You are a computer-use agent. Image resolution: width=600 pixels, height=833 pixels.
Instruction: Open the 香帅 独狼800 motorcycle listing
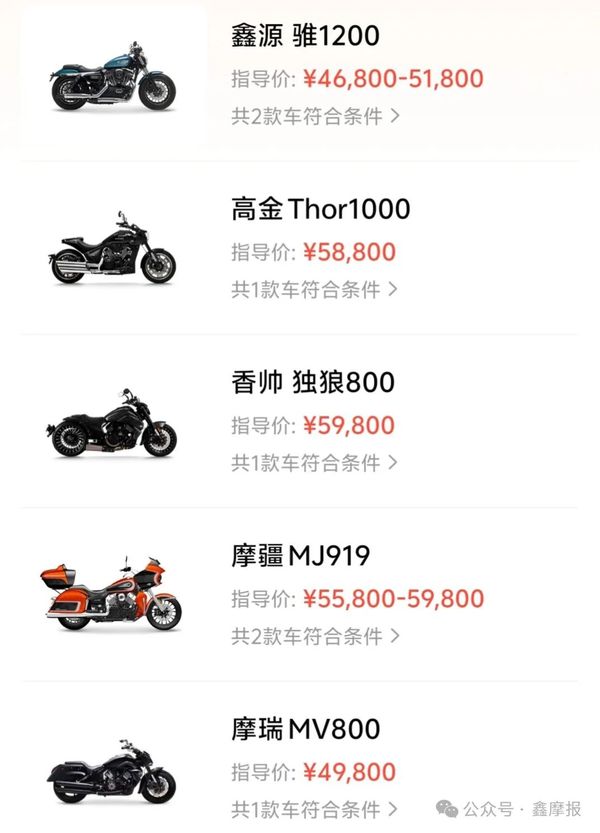[312, 382]
